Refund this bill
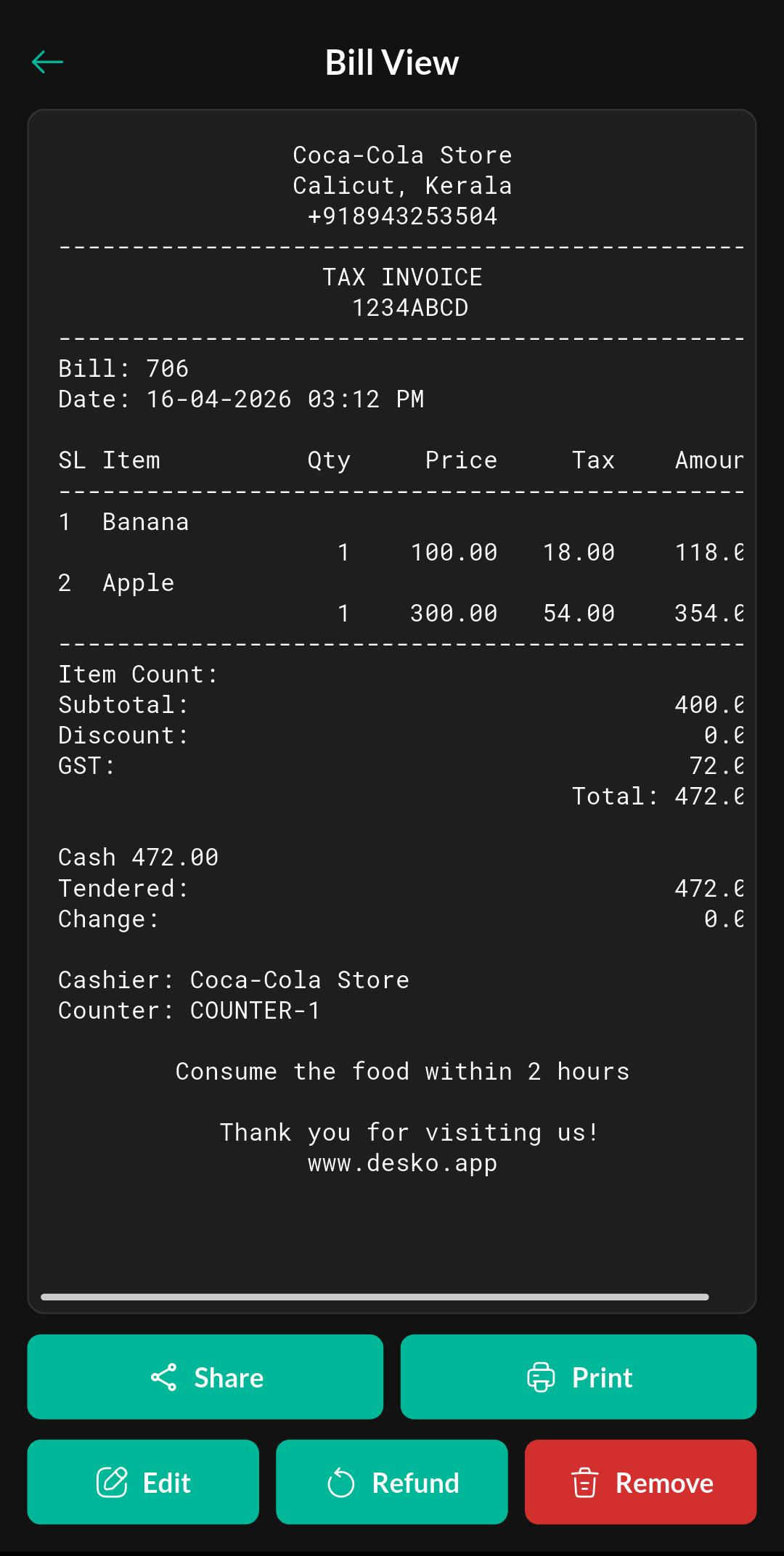 click(x=392, y=1482)
